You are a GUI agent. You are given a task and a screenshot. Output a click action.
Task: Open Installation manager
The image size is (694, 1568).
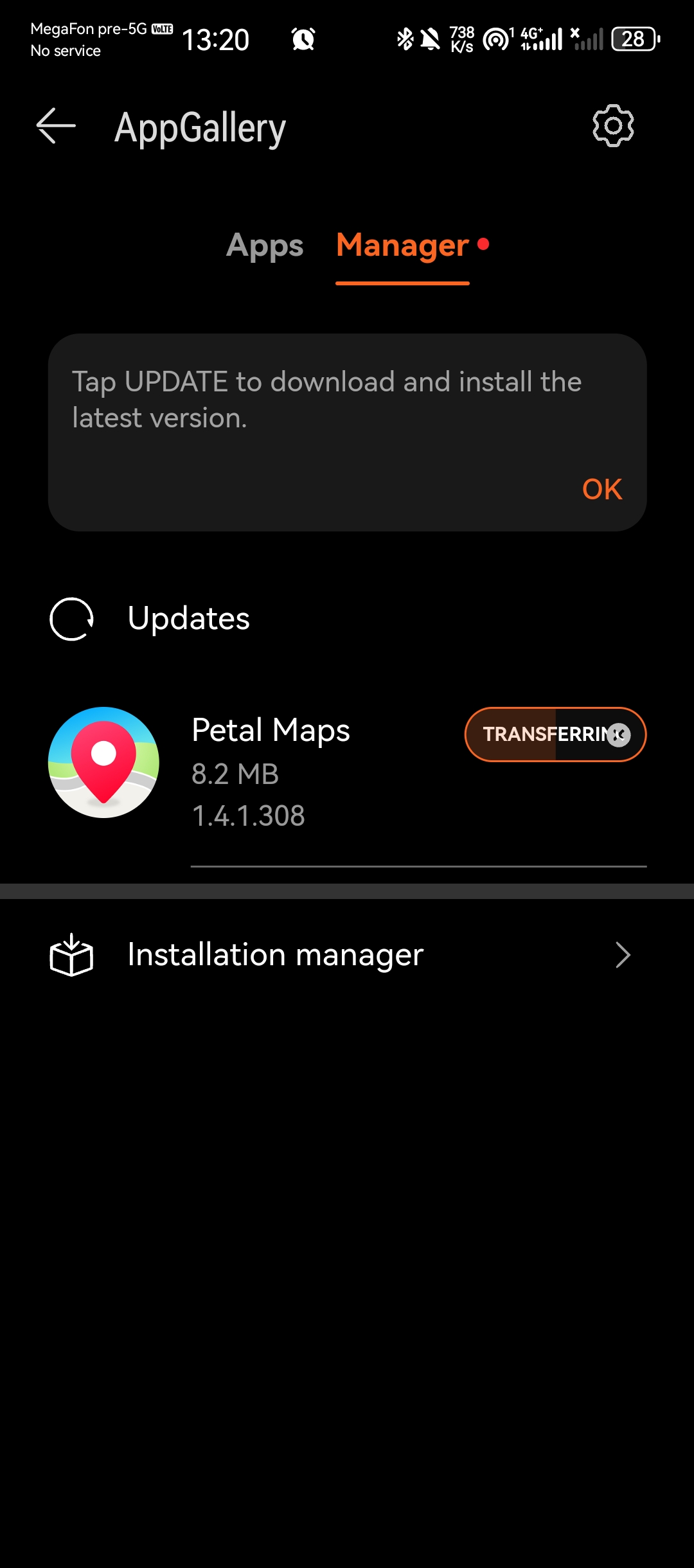[347, 955]
